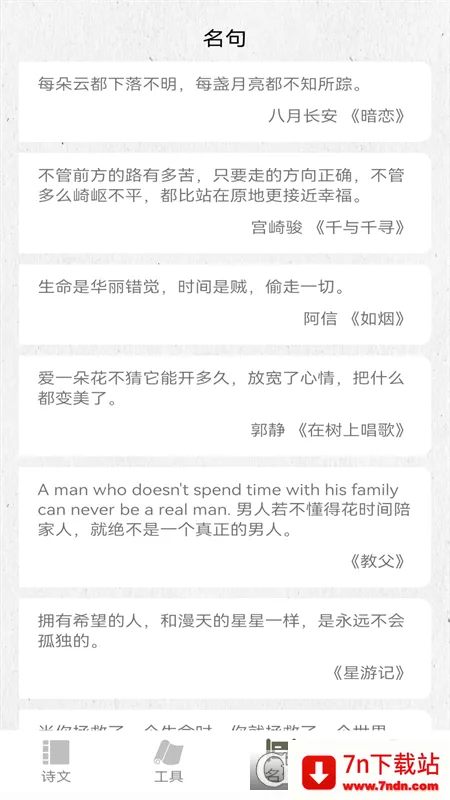
Task: Open the 郭静《在树上唱歌》 quote card
Action: pyautogui.click(x=224, y=406)
